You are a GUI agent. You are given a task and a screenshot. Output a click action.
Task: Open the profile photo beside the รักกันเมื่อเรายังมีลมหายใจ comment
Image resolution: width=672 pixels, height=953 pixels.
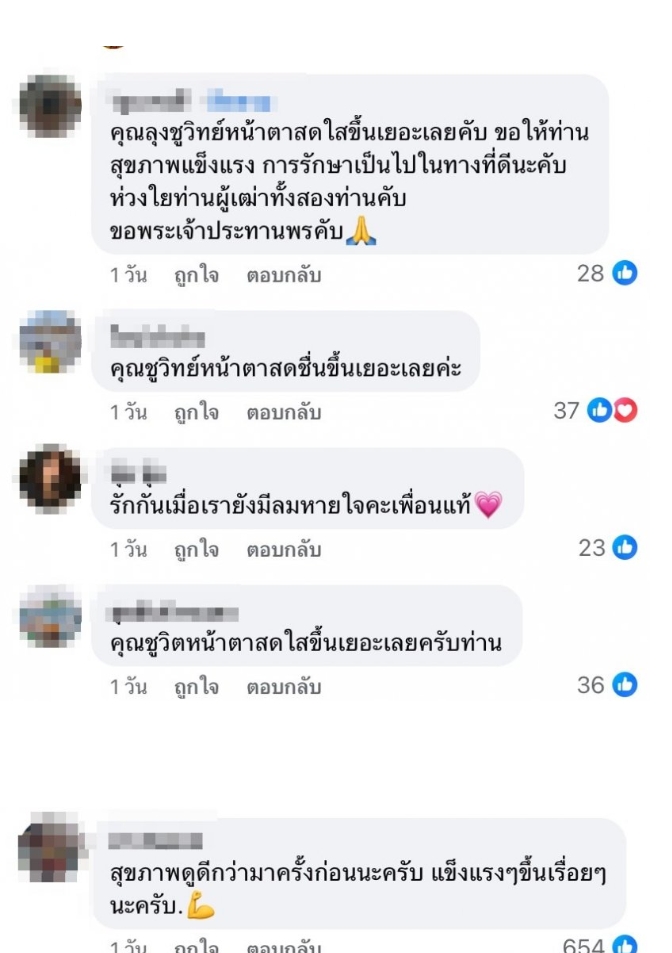coord(49,478)
